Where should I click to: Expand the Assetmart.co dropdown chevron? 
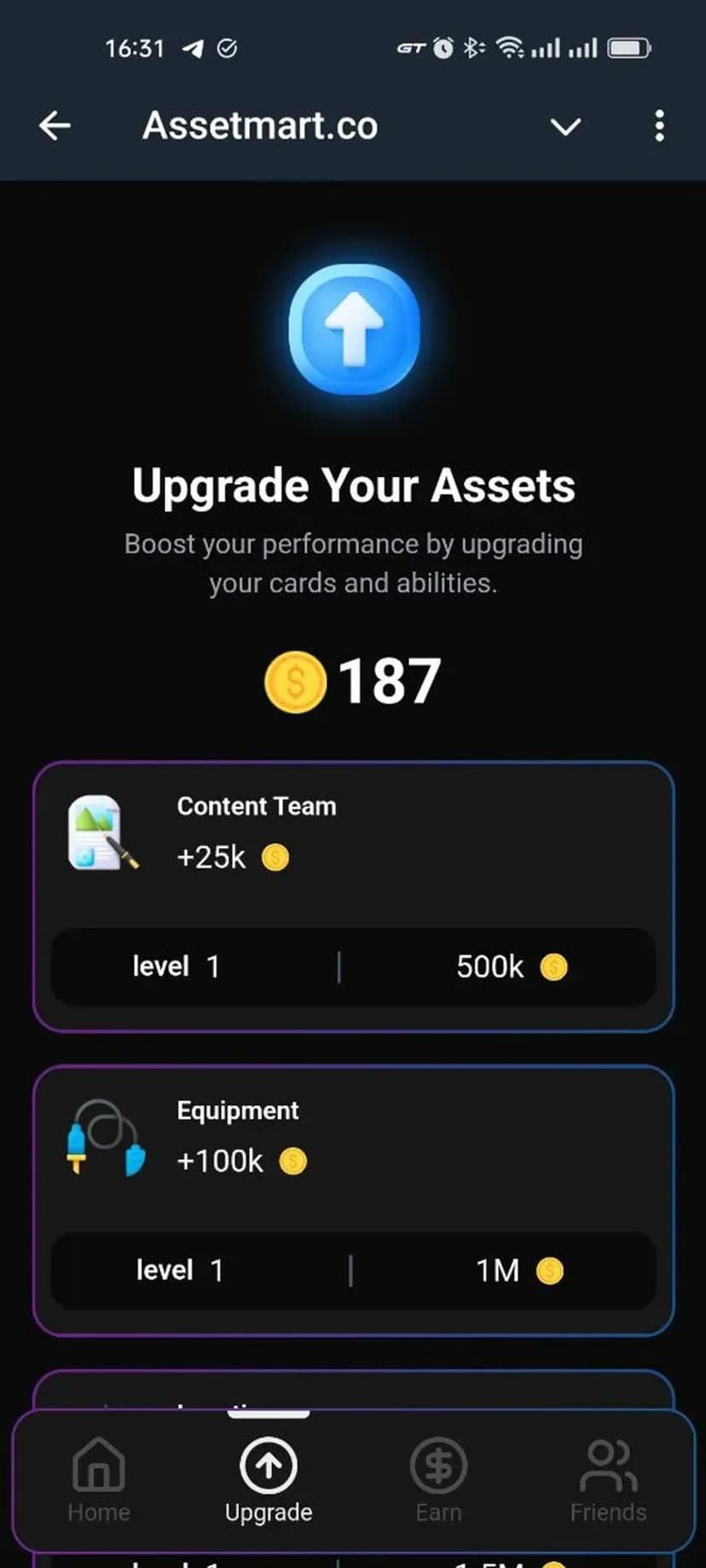[x=565, y=127]
